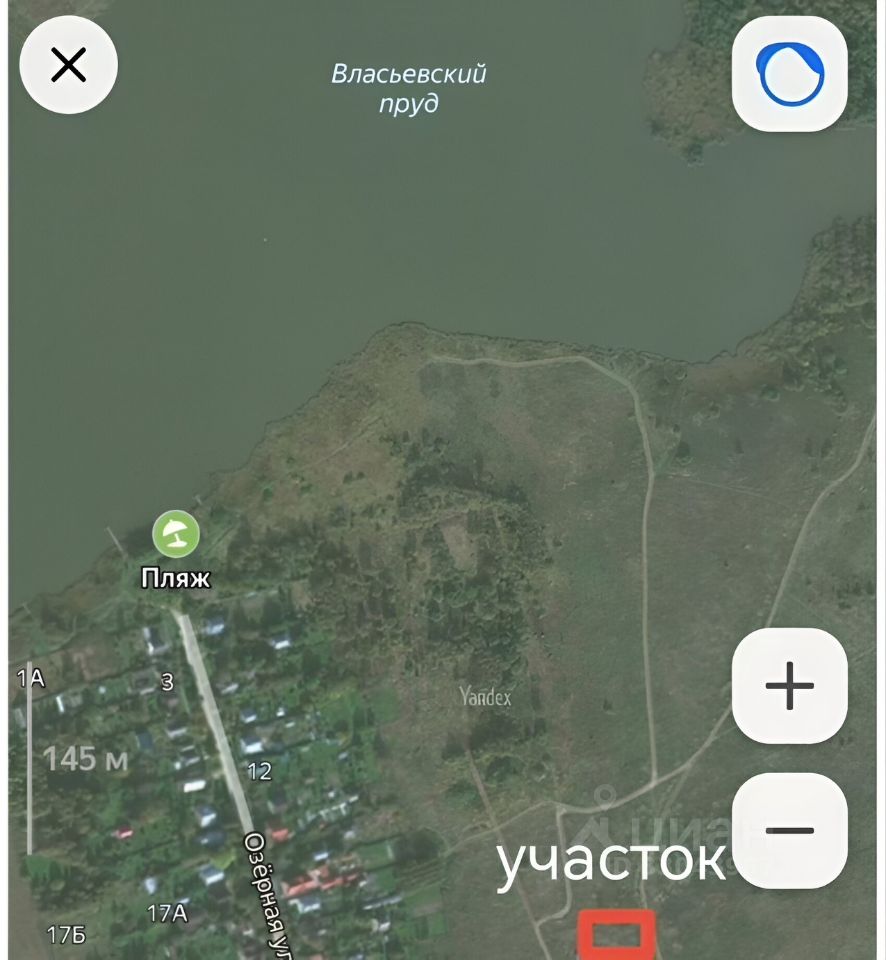886x960 pixels.
Task: Open the Пляж beach marker
Action: (176, 534)
